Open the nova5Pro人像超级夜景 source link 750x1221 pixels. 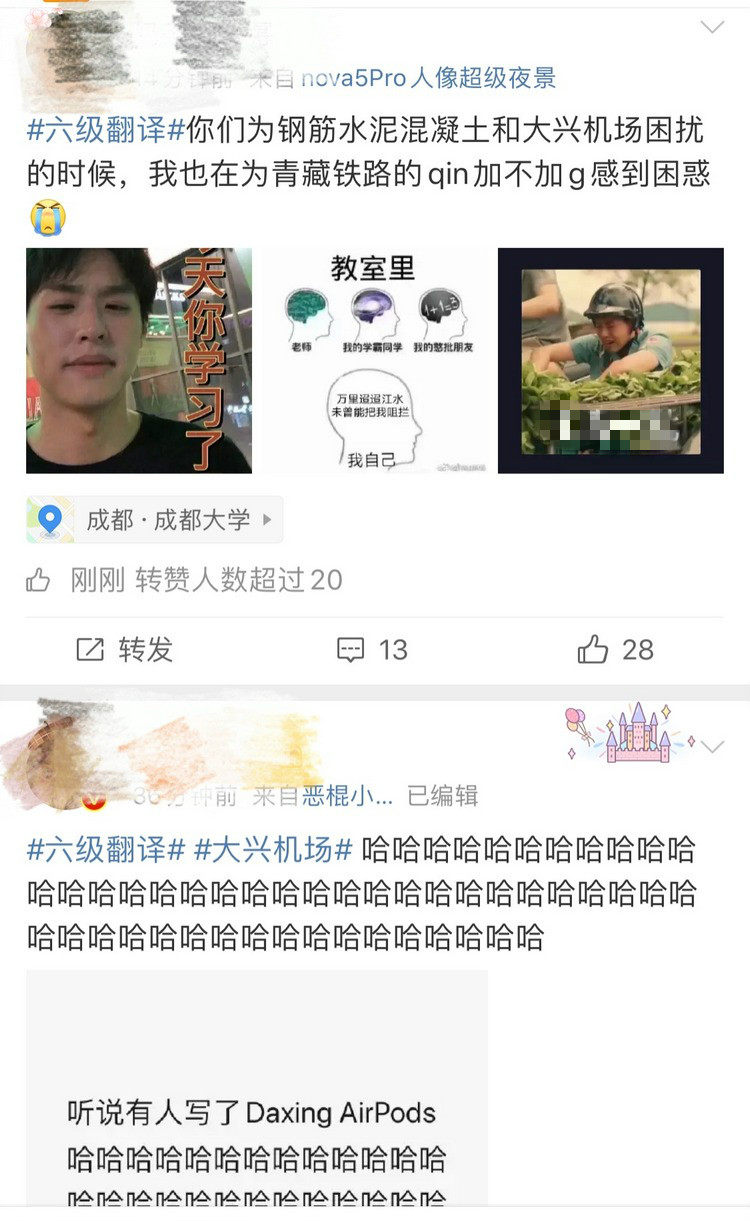(430, 78)
